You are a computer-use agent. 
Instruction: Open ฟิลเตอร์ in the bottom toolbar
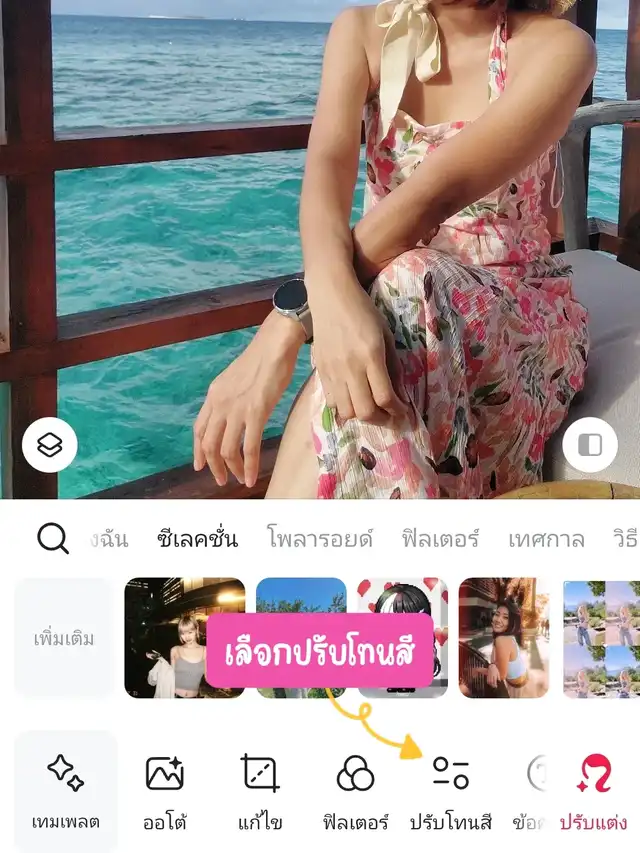click(355, 792)
